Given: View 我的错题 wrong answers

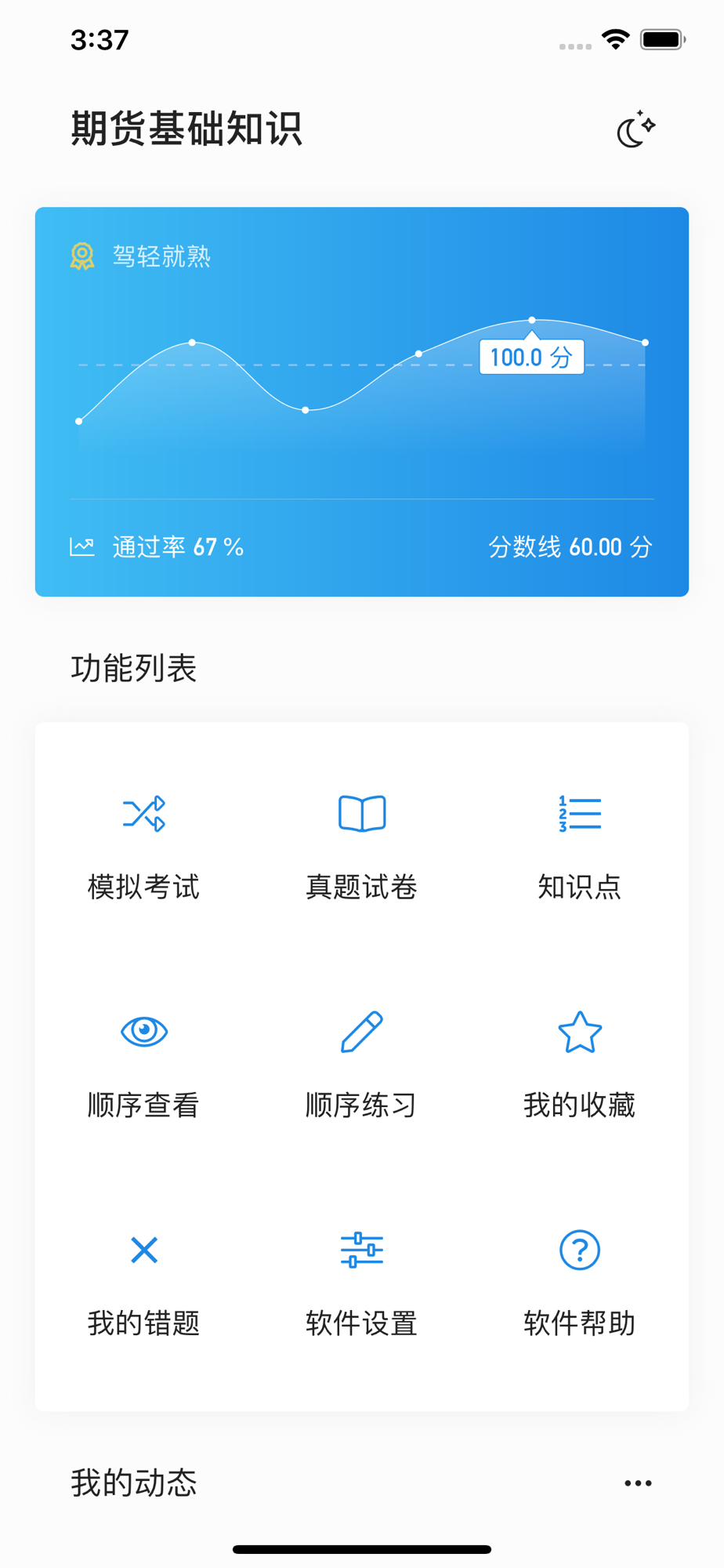Looking at the screenshot, I should coord(144,1284).
